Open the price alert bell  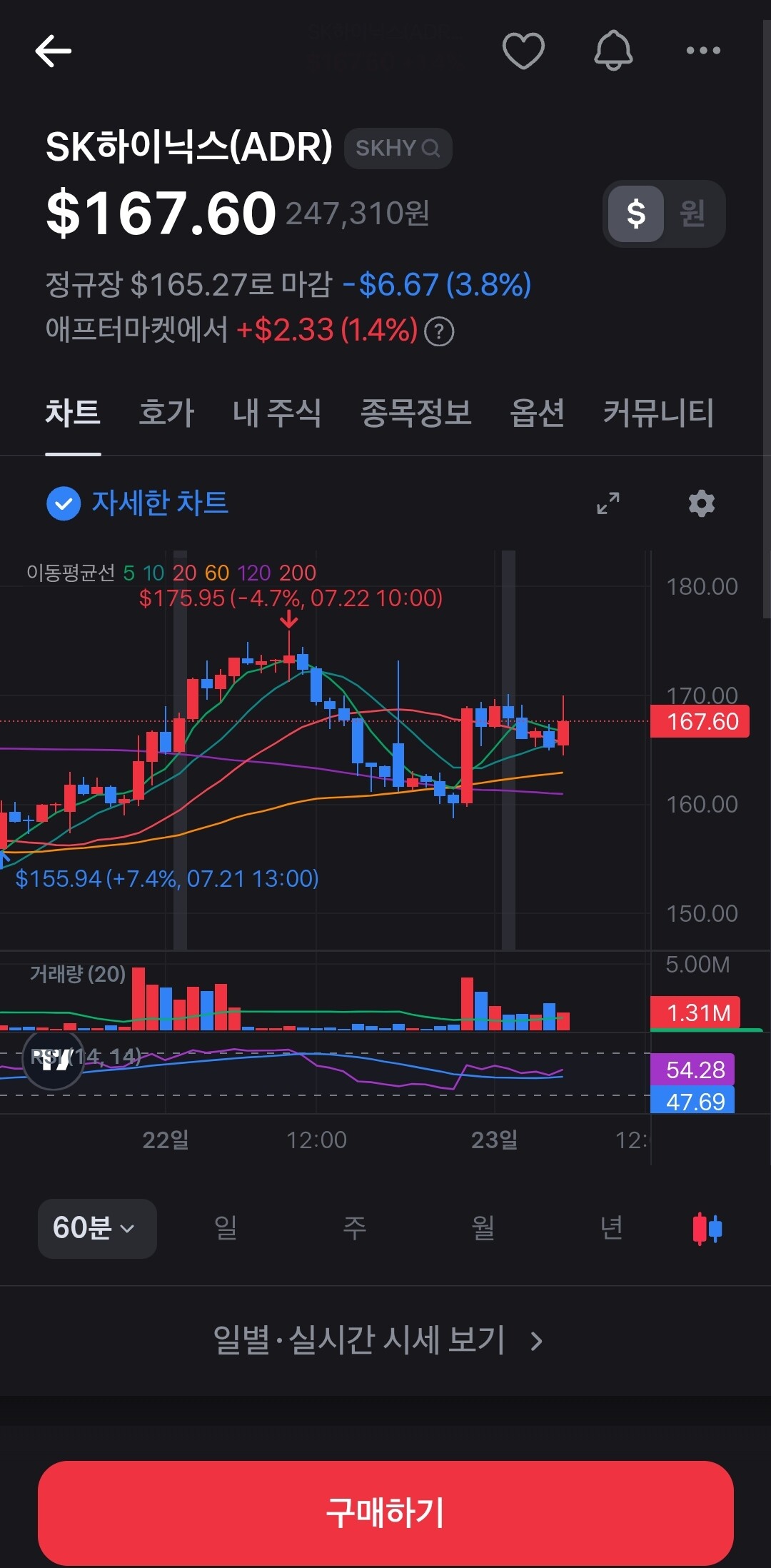(x=613, y=51)
